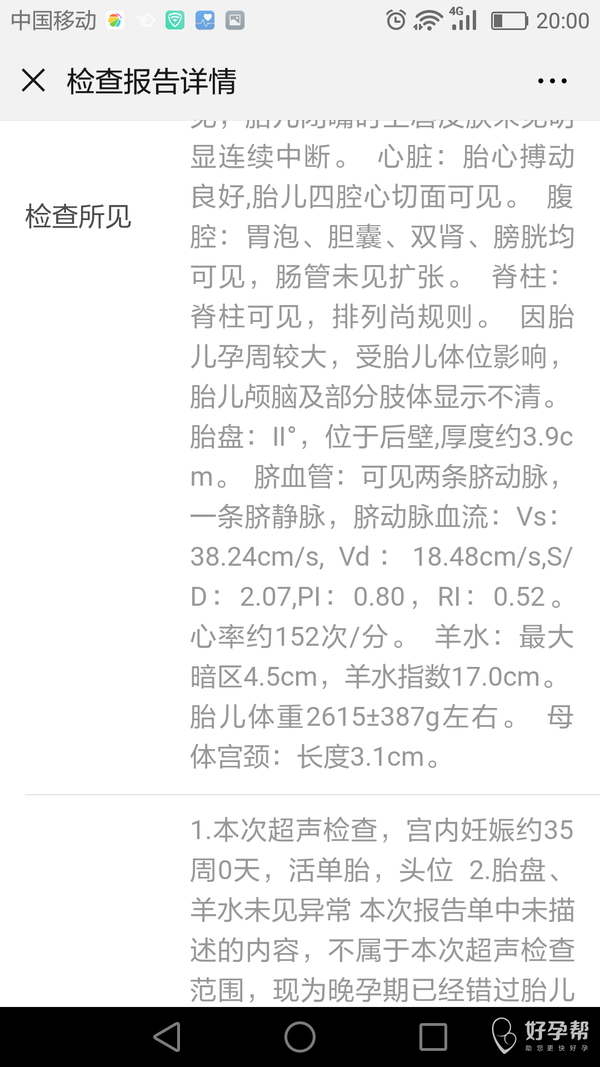Screen dimensions: 600x1067
Task: Open recent apps overview
Action: [433, 1036]
